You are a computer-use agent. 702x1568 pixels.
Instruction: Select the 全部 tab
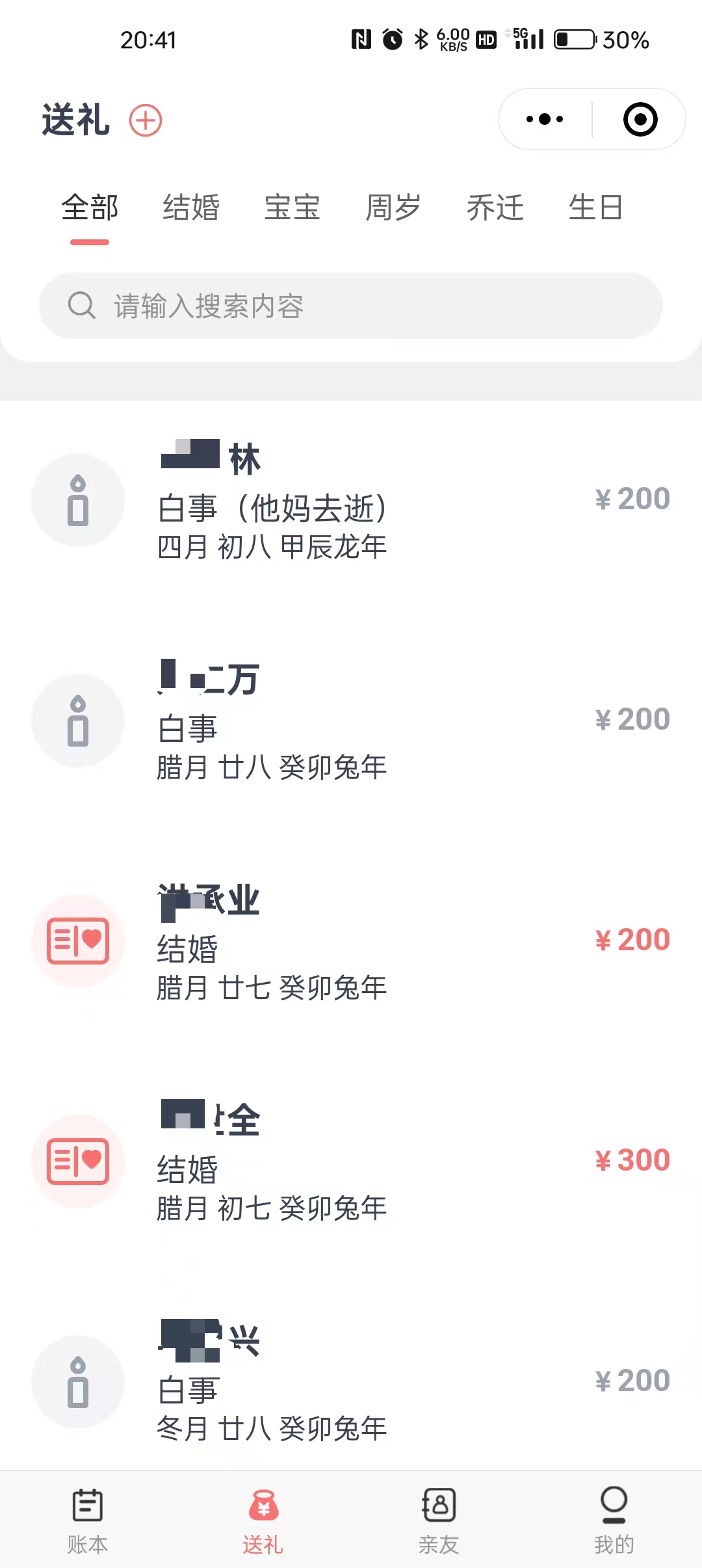[x=90, y=208]
